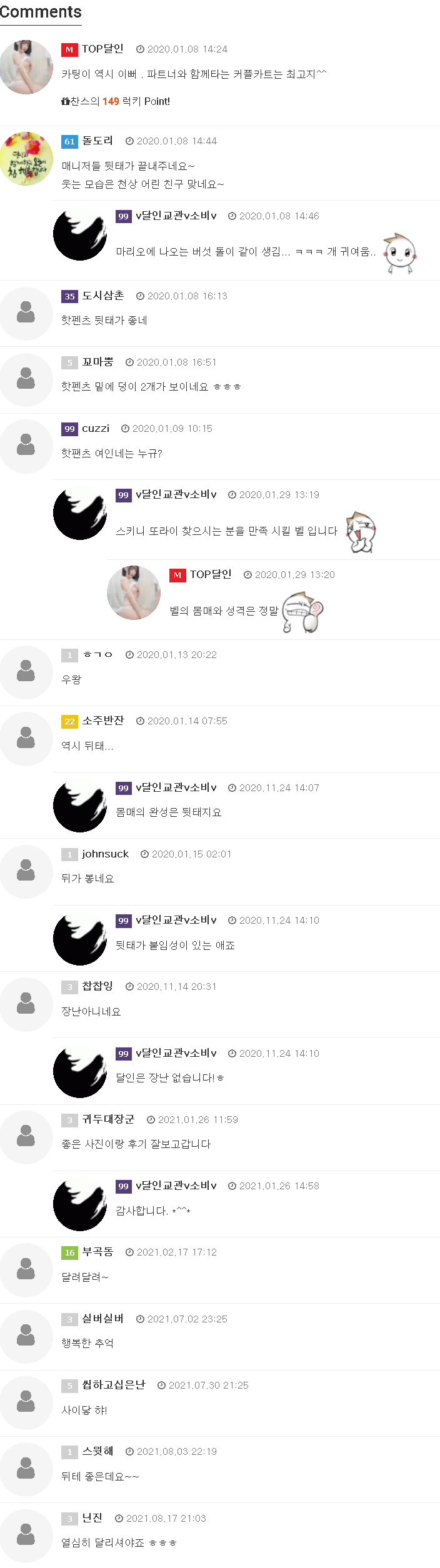The width and height of the screenshot is (440, 1568).
Task: Tap username 도시삼촌 in the comments
Action: [102, 296]
